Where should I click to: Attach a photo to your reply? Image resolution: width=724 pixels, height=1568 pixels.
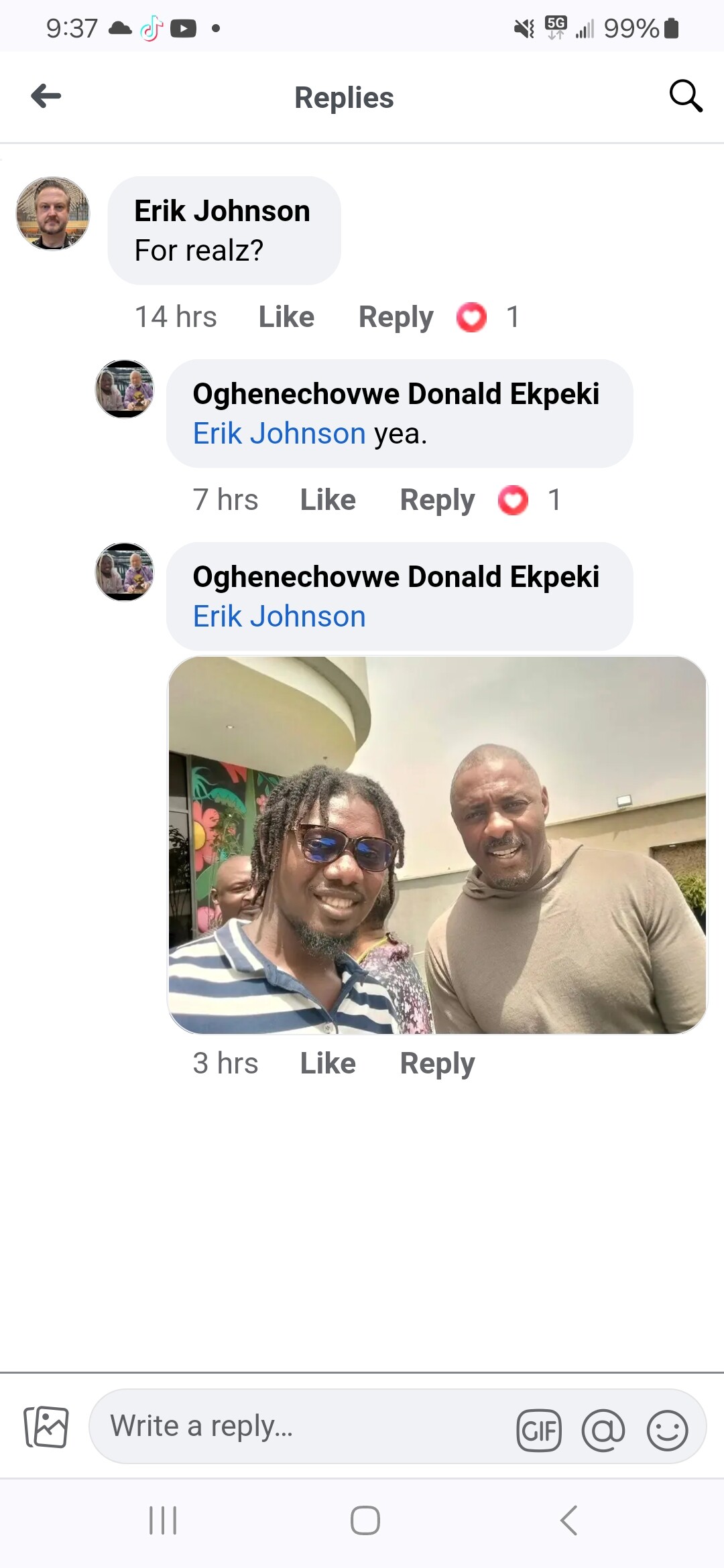(x=46, y=1427)
